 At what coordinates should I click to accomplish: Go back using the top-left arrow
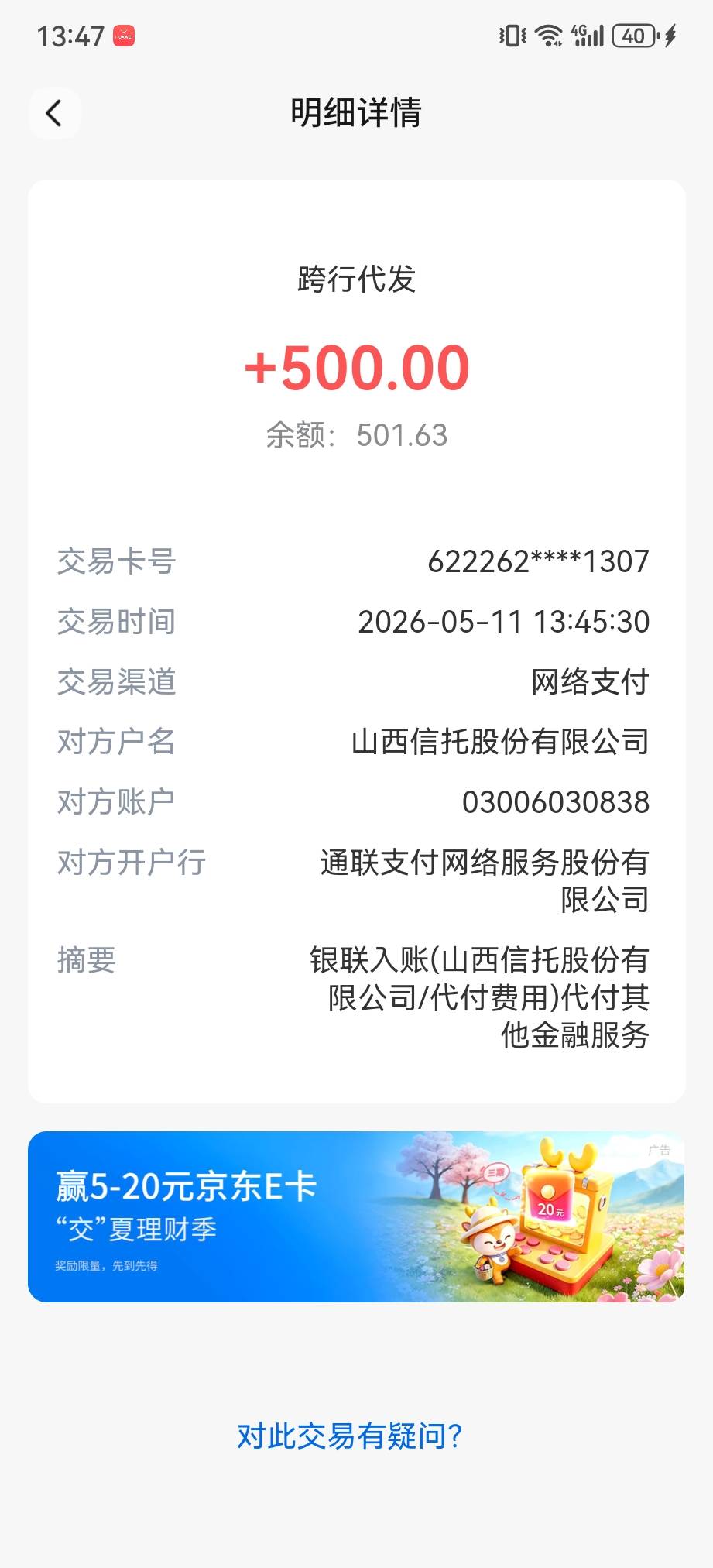tap(54, 114)
